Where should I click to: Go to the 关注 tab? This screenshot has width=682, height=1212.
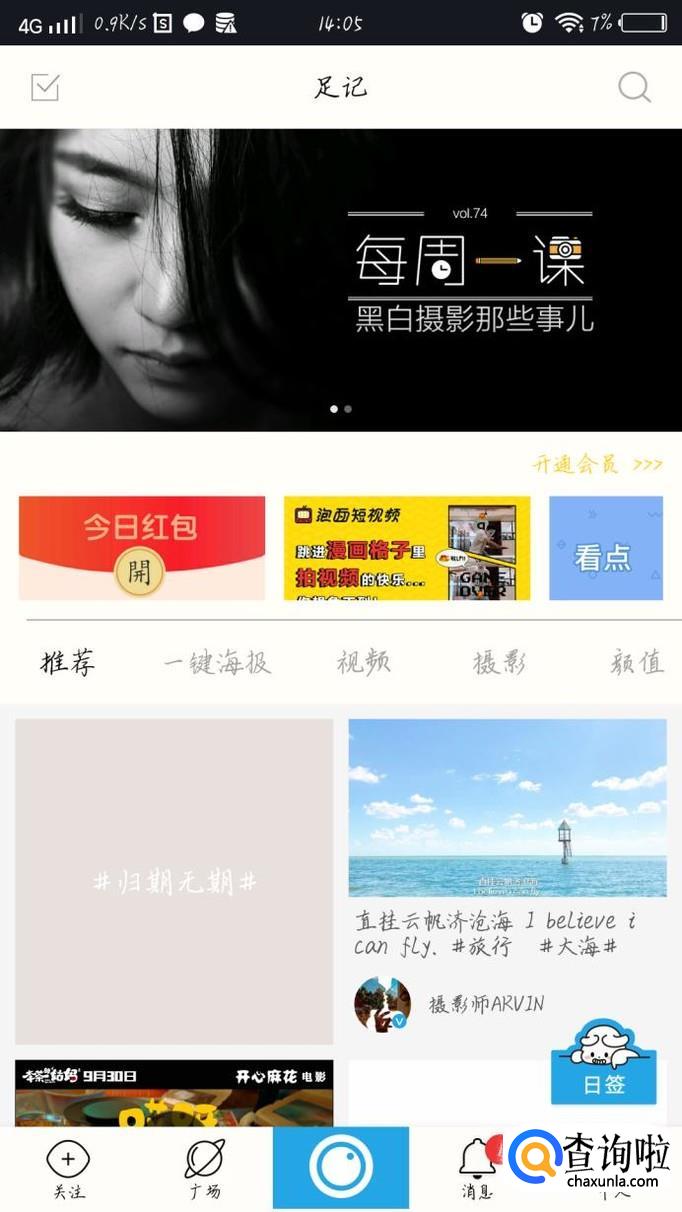[68, 1168]
